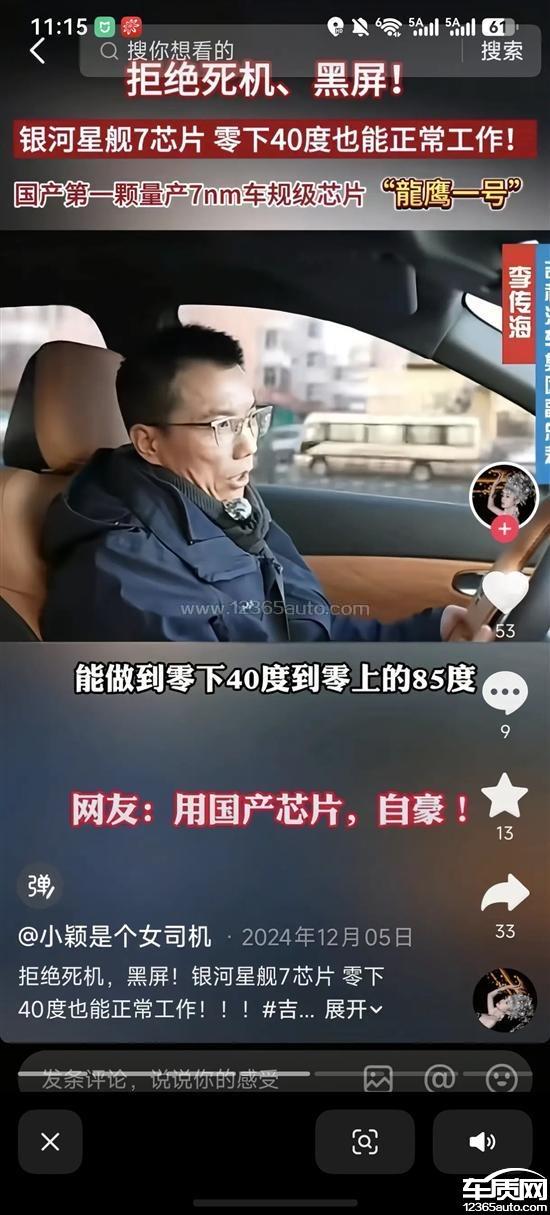Screen dimensions: 550x1215
Task: Like the video with the heart icon
Action: pos(505,592)
